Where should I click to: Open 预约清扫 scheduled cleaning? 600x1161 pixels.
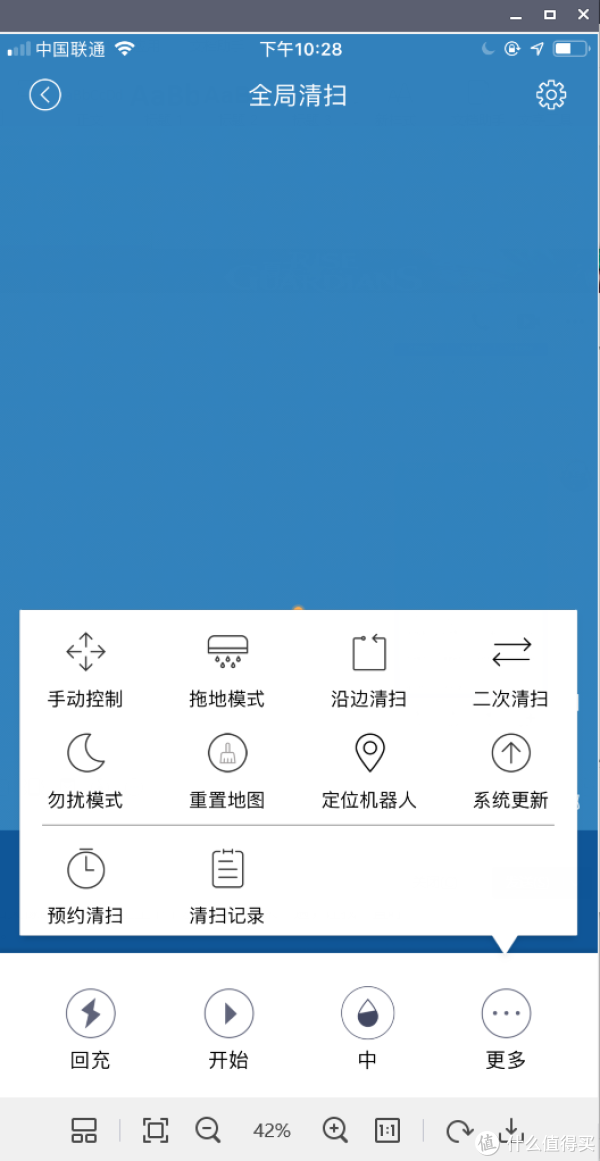tap(85, 887)
